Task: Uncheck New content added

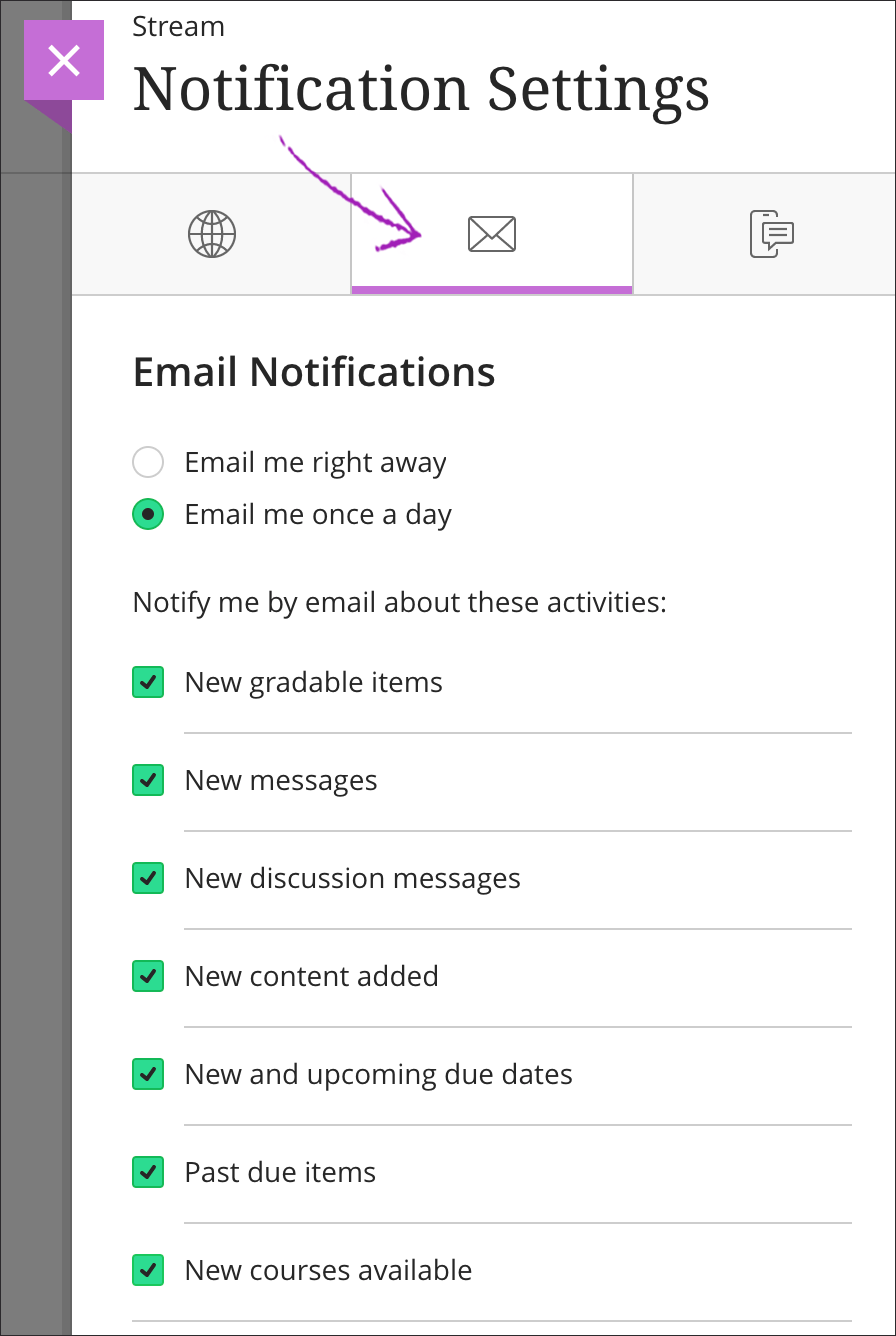Action: coord(148,976)
